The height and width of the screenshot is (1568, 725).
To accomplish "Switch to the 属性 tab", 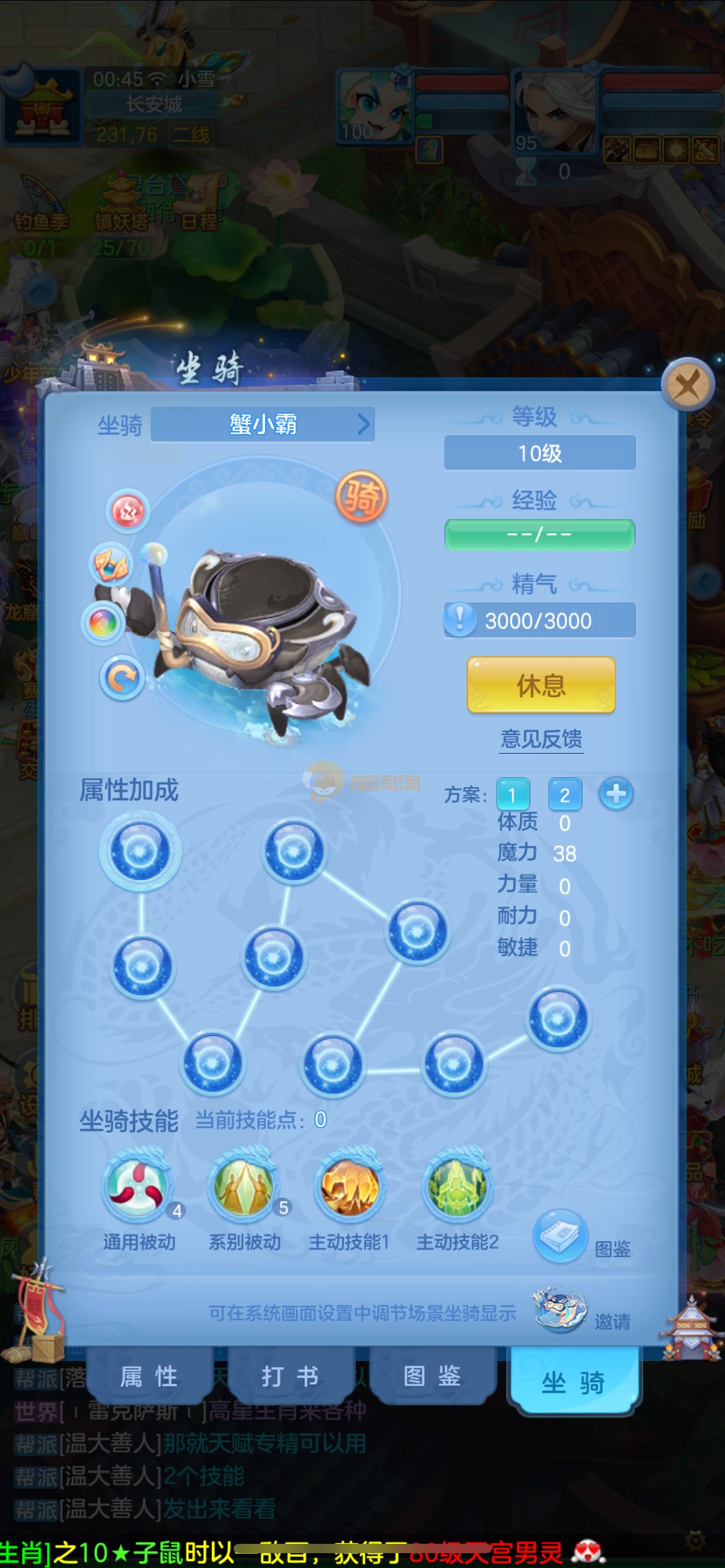I will tap(149, 1377).
